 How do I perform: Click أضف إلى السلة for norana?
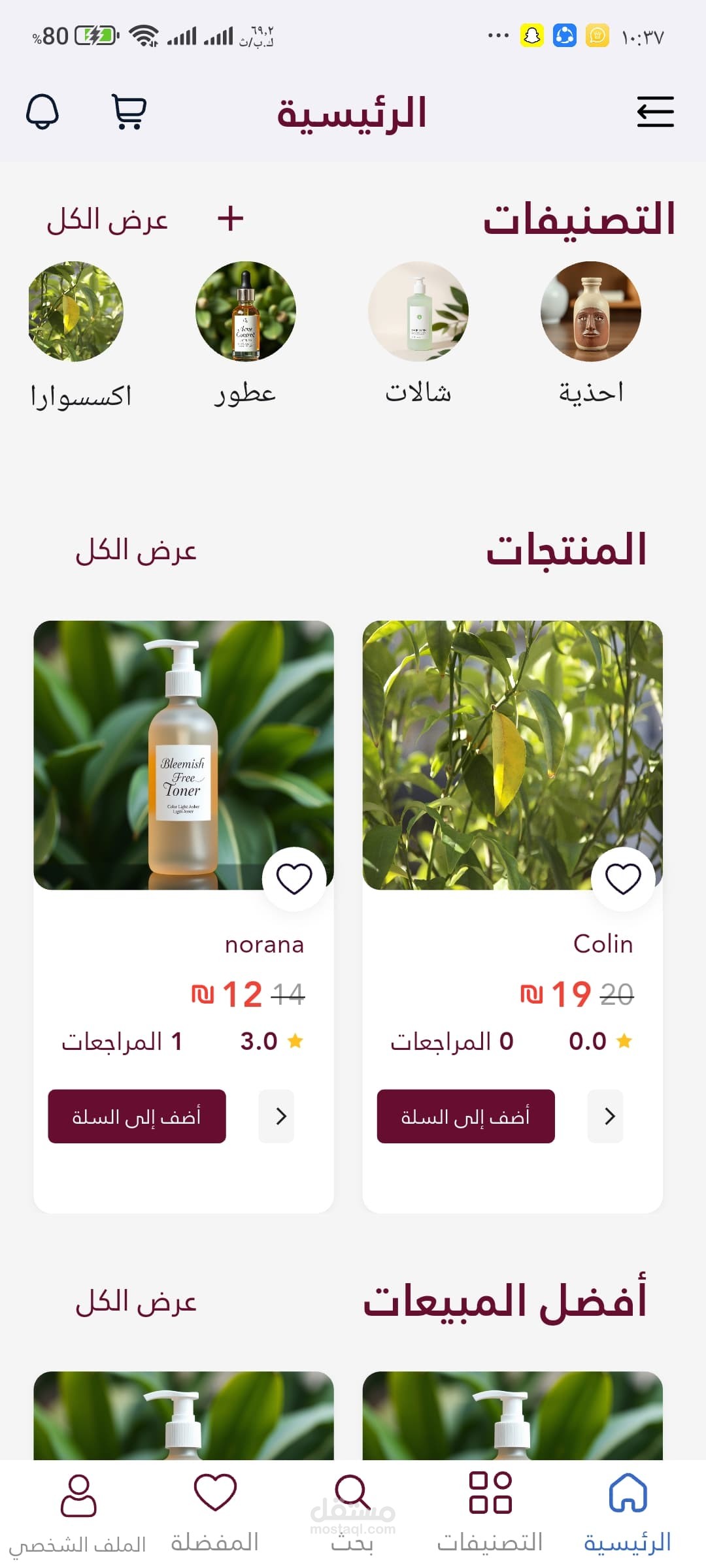[x=136, y=1117]
